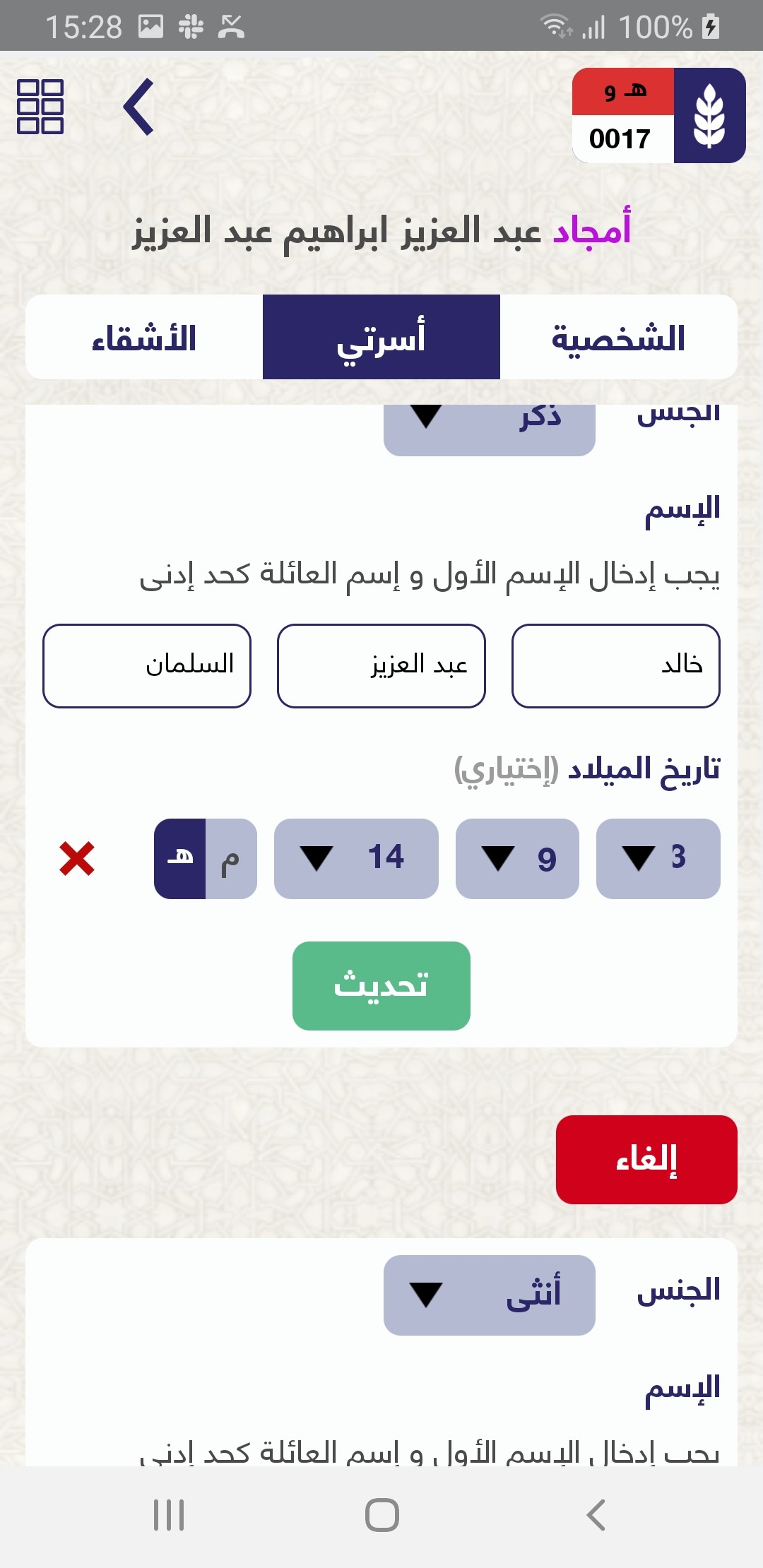763x1568 pixels.
Task: Tap the green تحديث update button
Action: coord(381,986)
